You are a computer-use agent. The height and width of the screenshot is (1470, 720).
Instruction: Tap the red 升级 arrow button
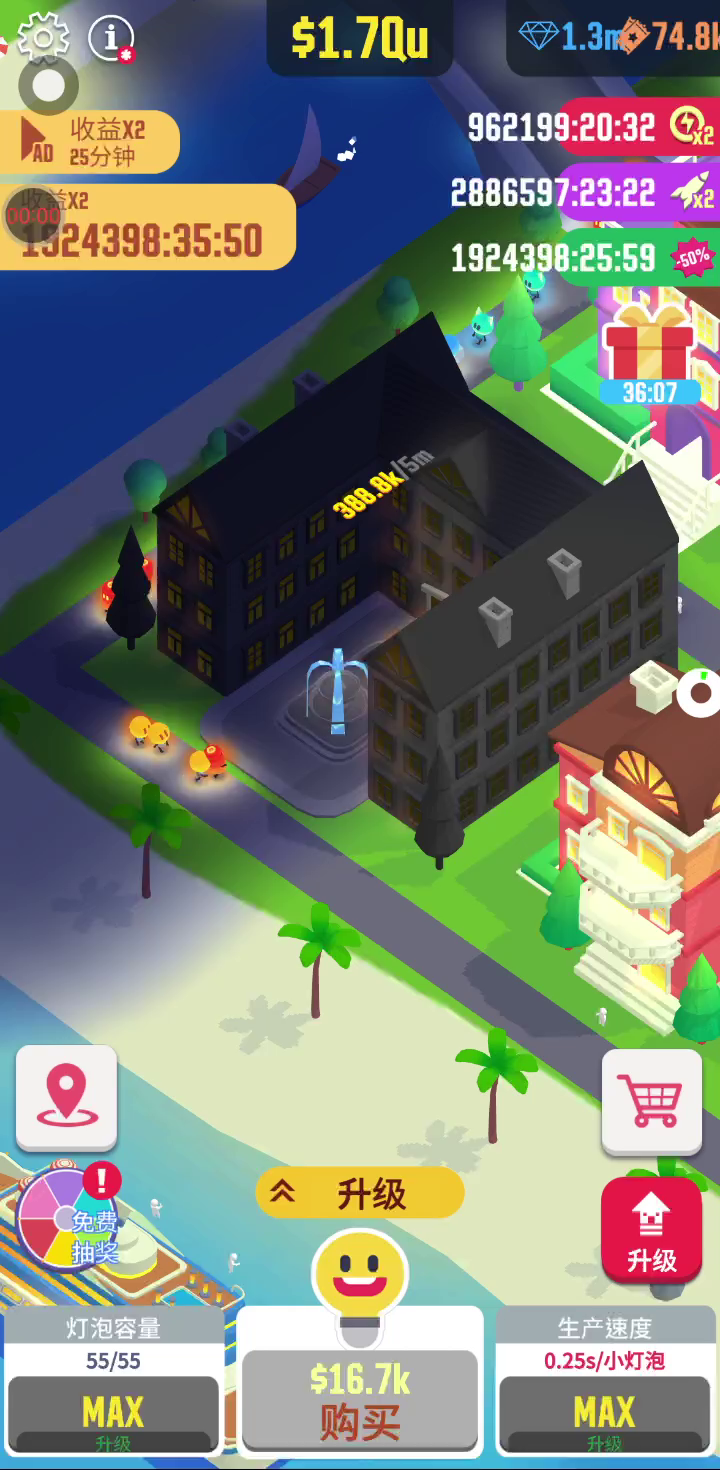651,1232
